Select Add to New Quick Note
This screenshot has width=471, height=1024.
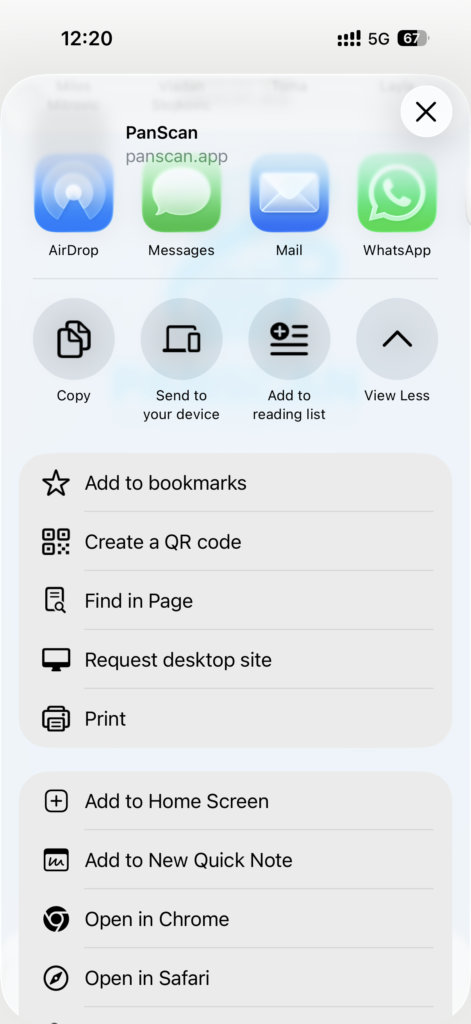coord(235,860)
